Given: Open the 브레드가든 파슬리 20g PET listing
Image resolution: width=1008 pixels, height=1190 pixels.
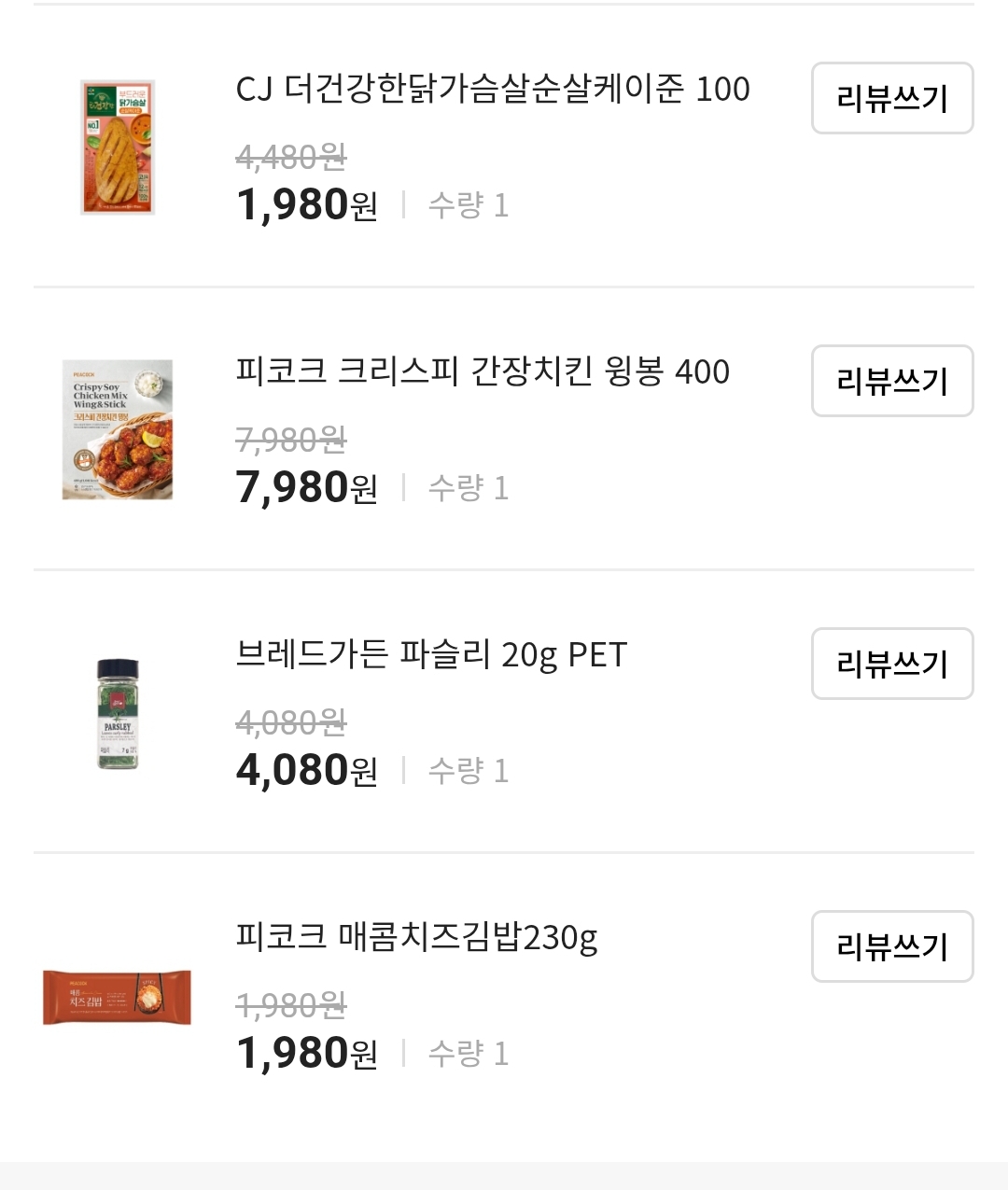Looking at the screenshot, I should (433, 656).
